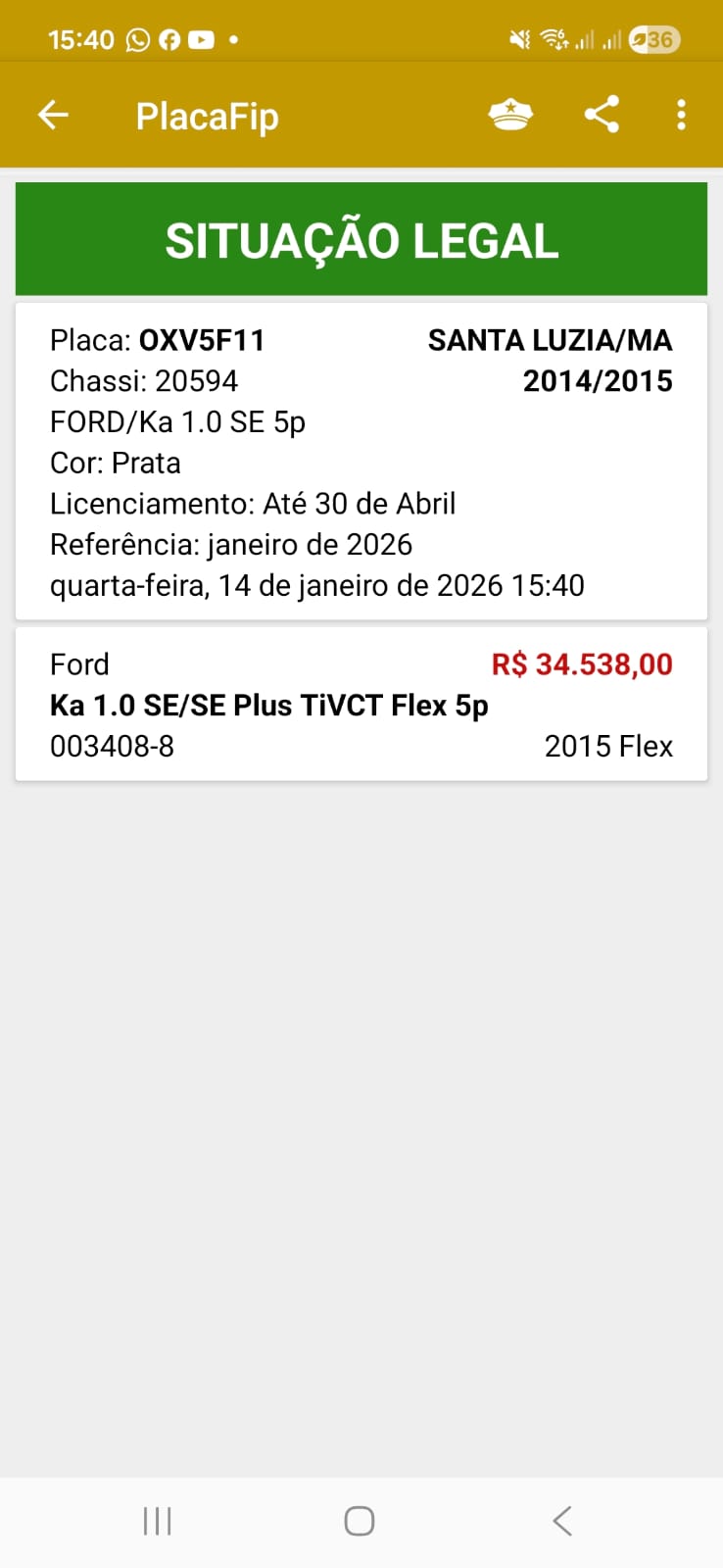Tap the police cap icon in the app bar
723x1568 pixels.
point(509,115)
